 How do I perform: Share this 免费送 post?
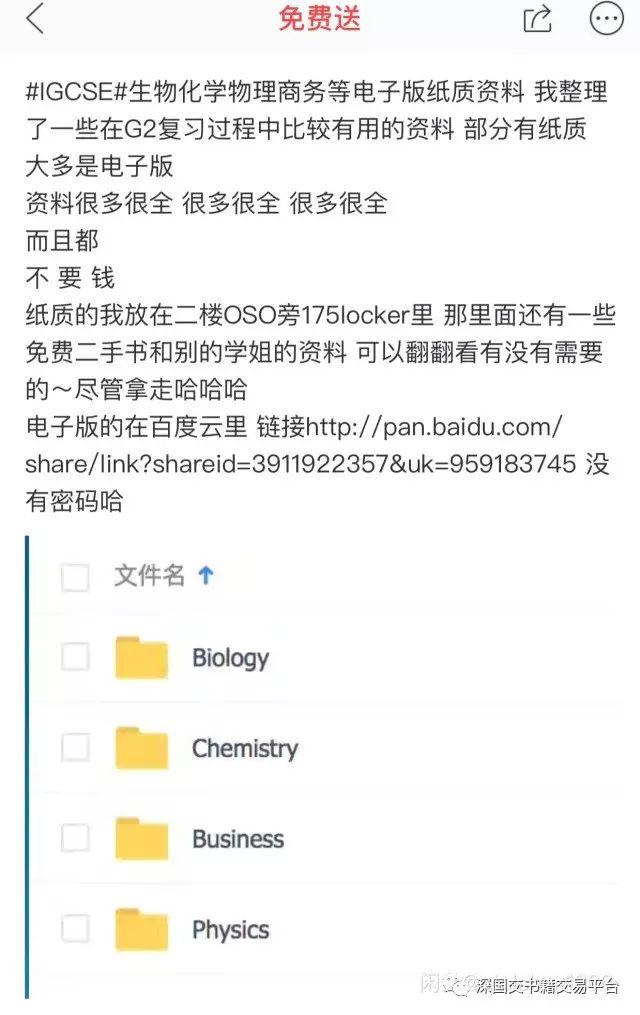(x=537, y=19)
